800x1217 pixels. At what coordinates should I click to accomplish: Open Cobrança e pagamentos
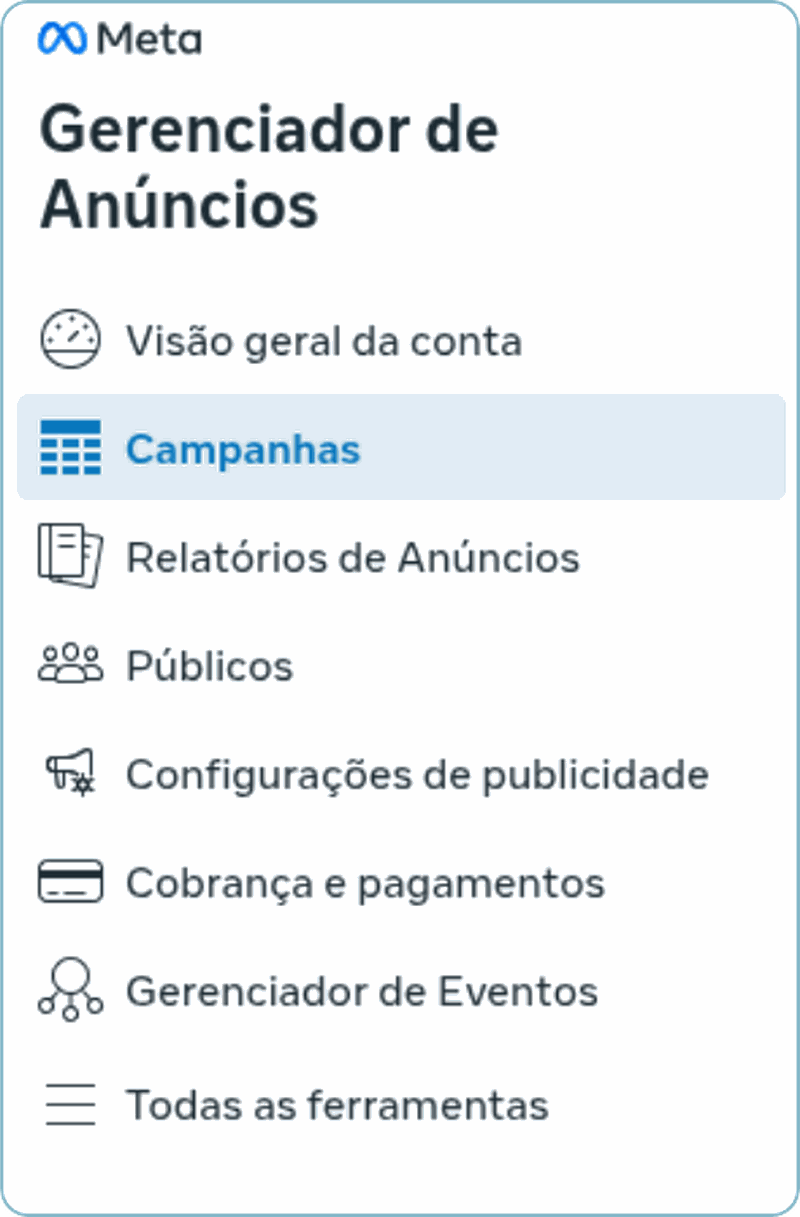click(x=401, y=882)
